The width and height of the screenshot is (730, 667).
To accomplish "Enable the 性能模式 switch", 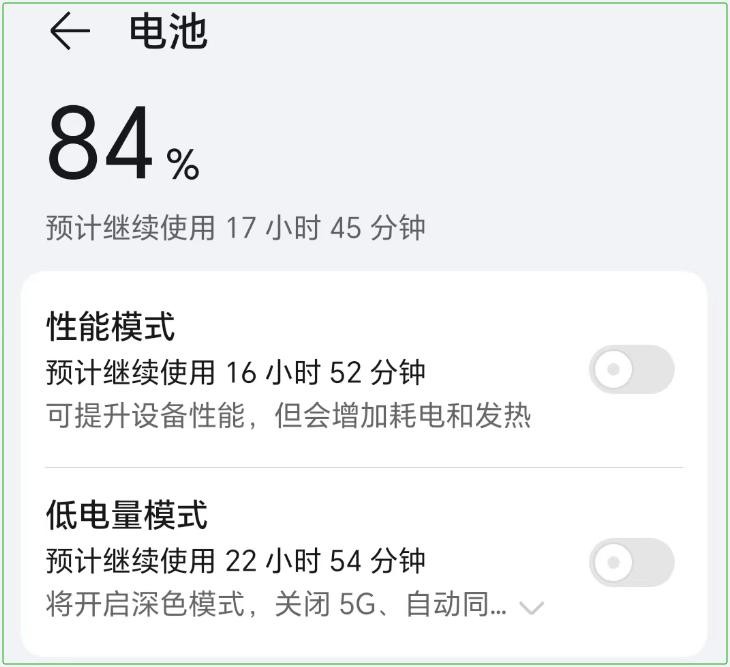I will (631, 370).
